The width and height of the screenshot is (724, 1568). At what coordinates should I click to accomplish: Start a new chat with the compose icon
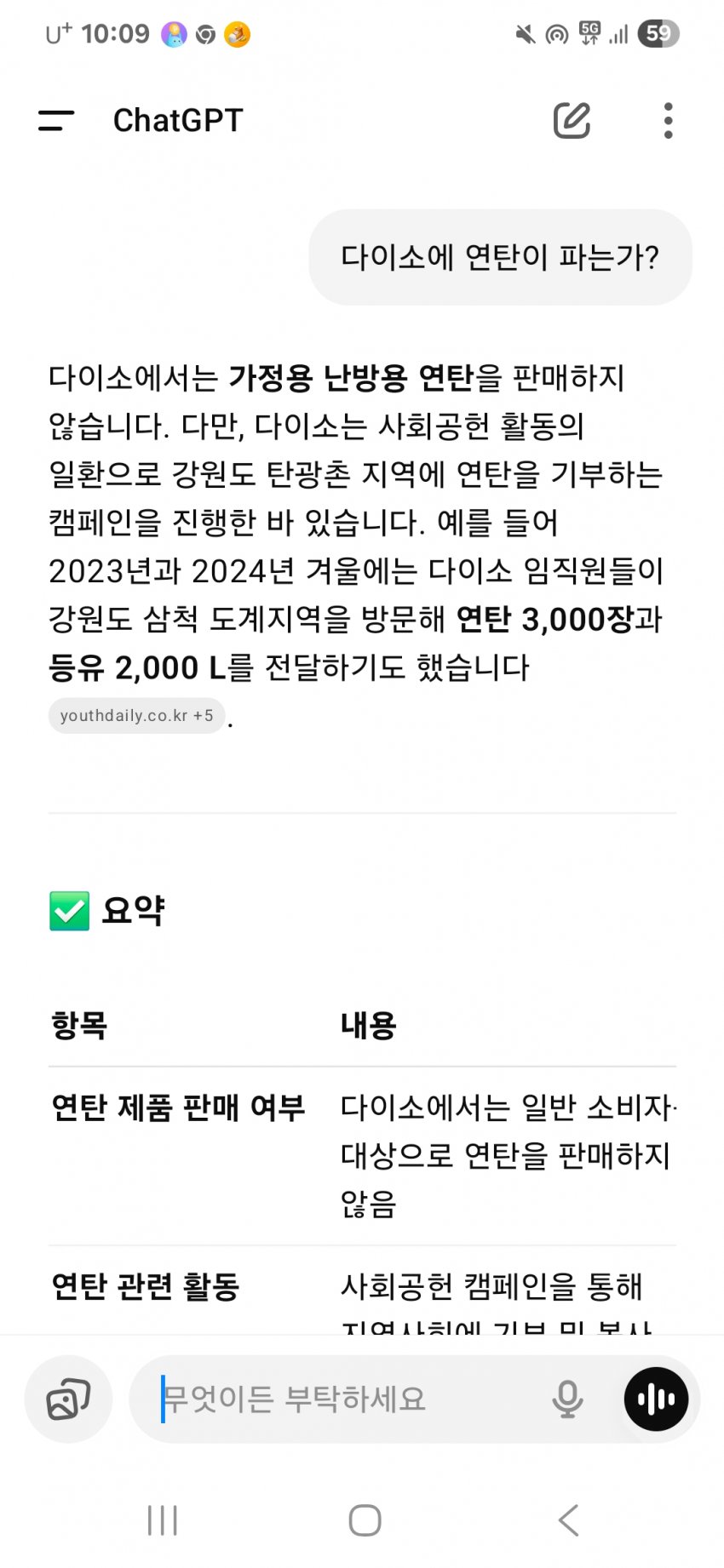coord(572,121)
